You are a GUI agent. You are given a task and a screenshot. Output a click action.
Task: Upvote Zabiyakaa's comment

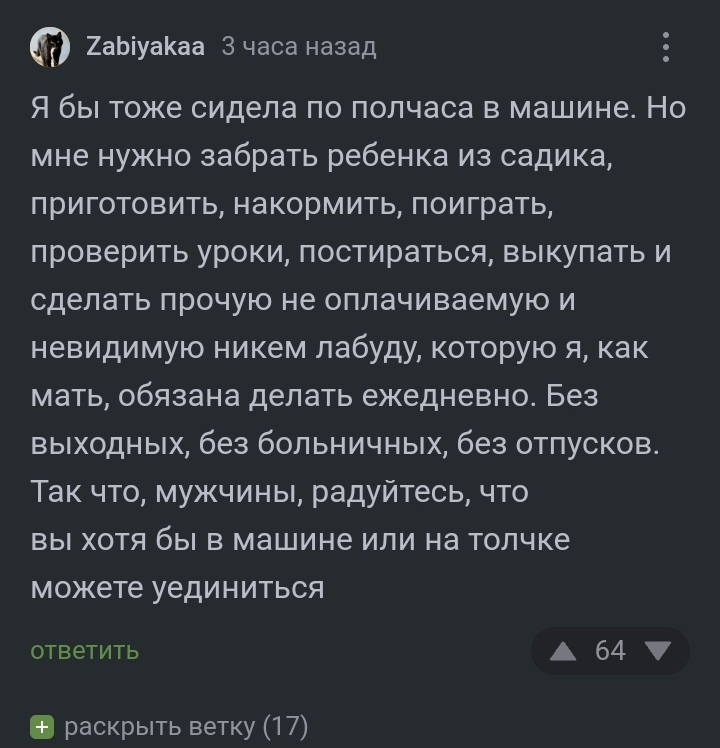(564, 652)
